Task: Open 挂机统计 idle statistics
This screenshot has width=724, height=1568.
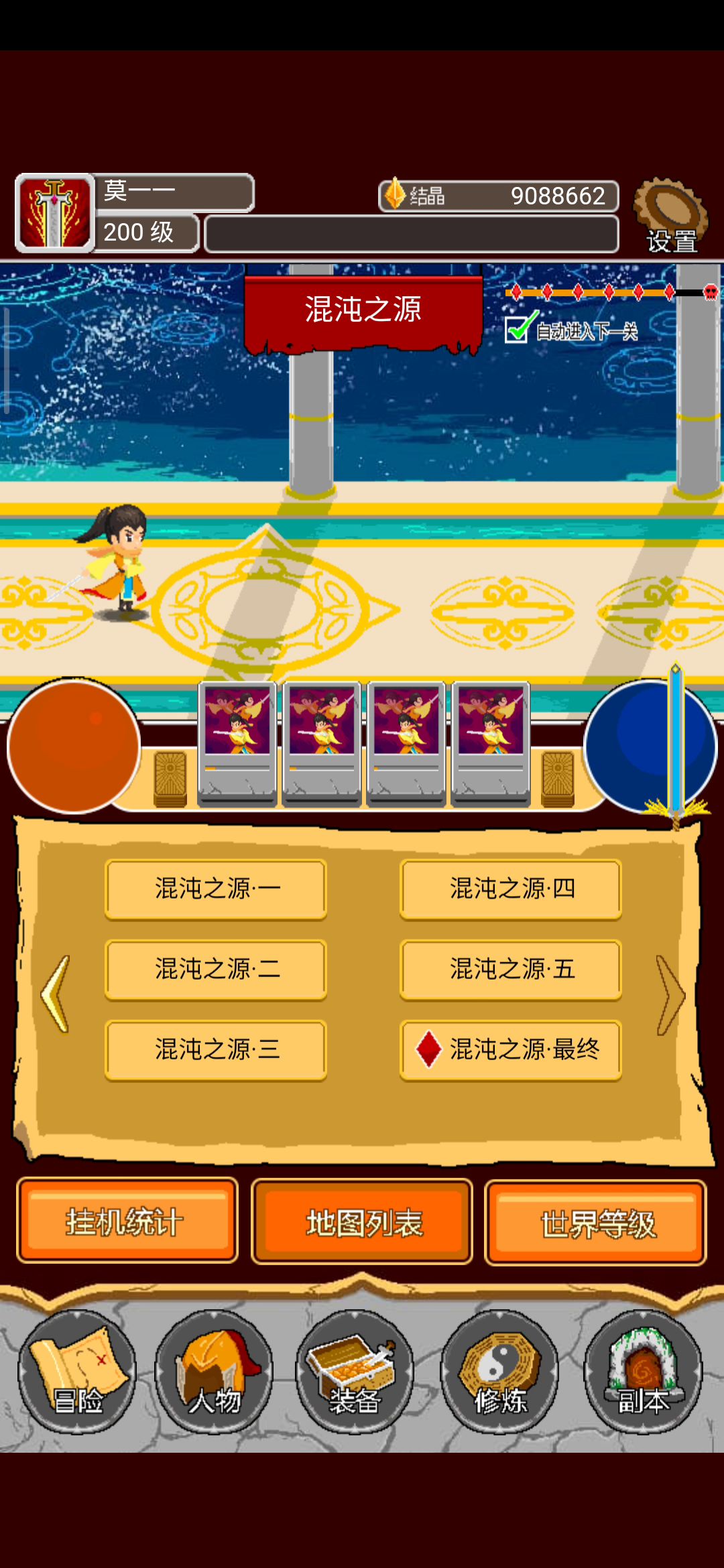Action: click(x=127, y=1221)
